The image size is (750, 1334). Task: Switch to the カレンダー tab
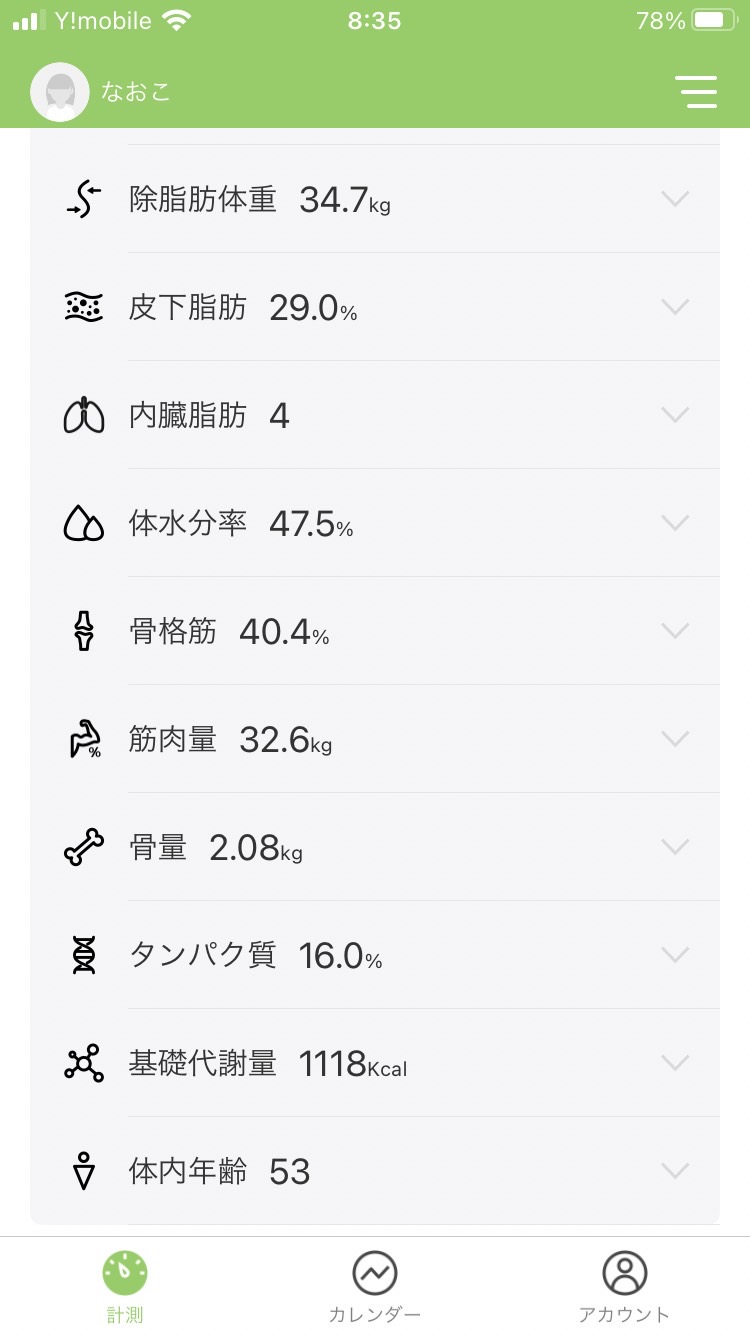click(375, 1286)
